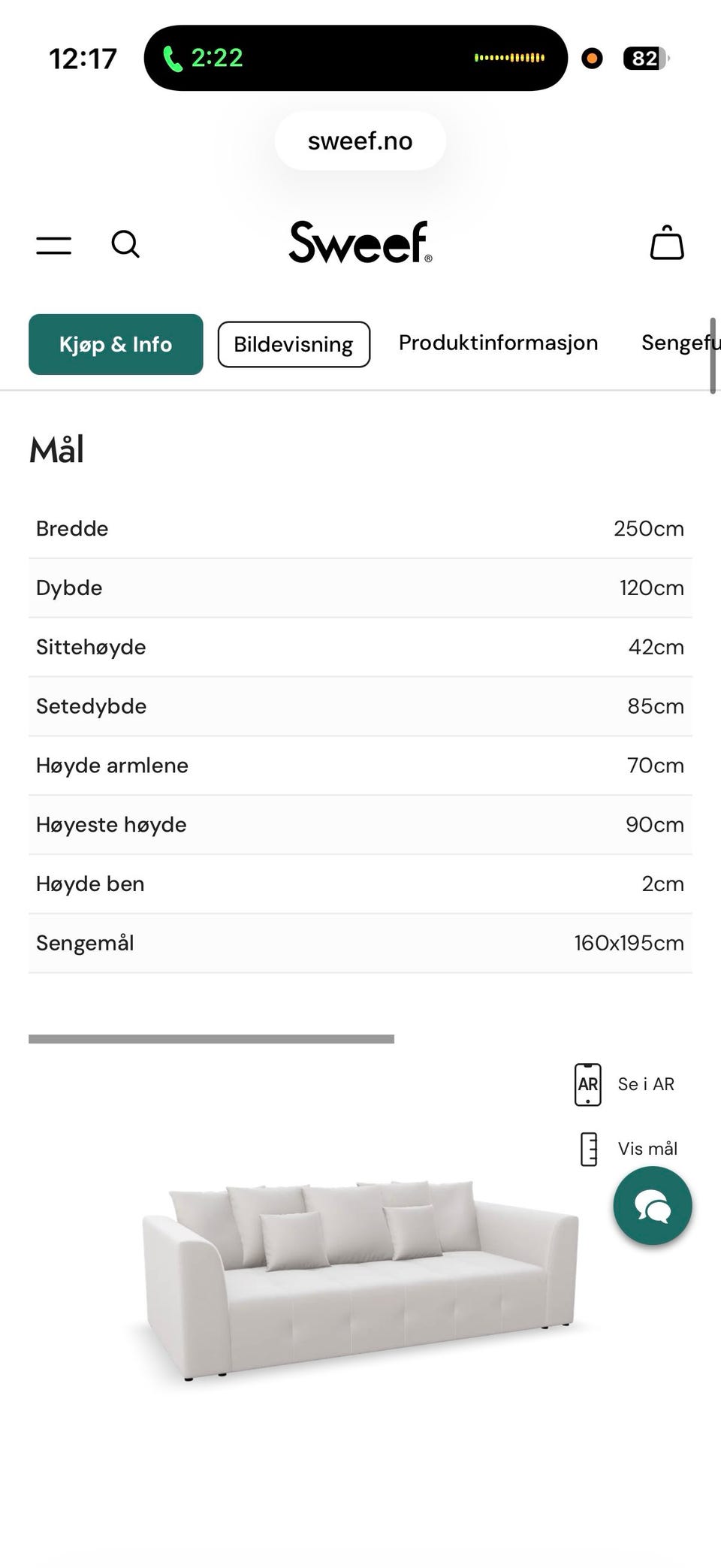The width and height of the screenshot is (721, 1568).
Task: Switch to the Bildevisning tab
Action: (294, 344)
